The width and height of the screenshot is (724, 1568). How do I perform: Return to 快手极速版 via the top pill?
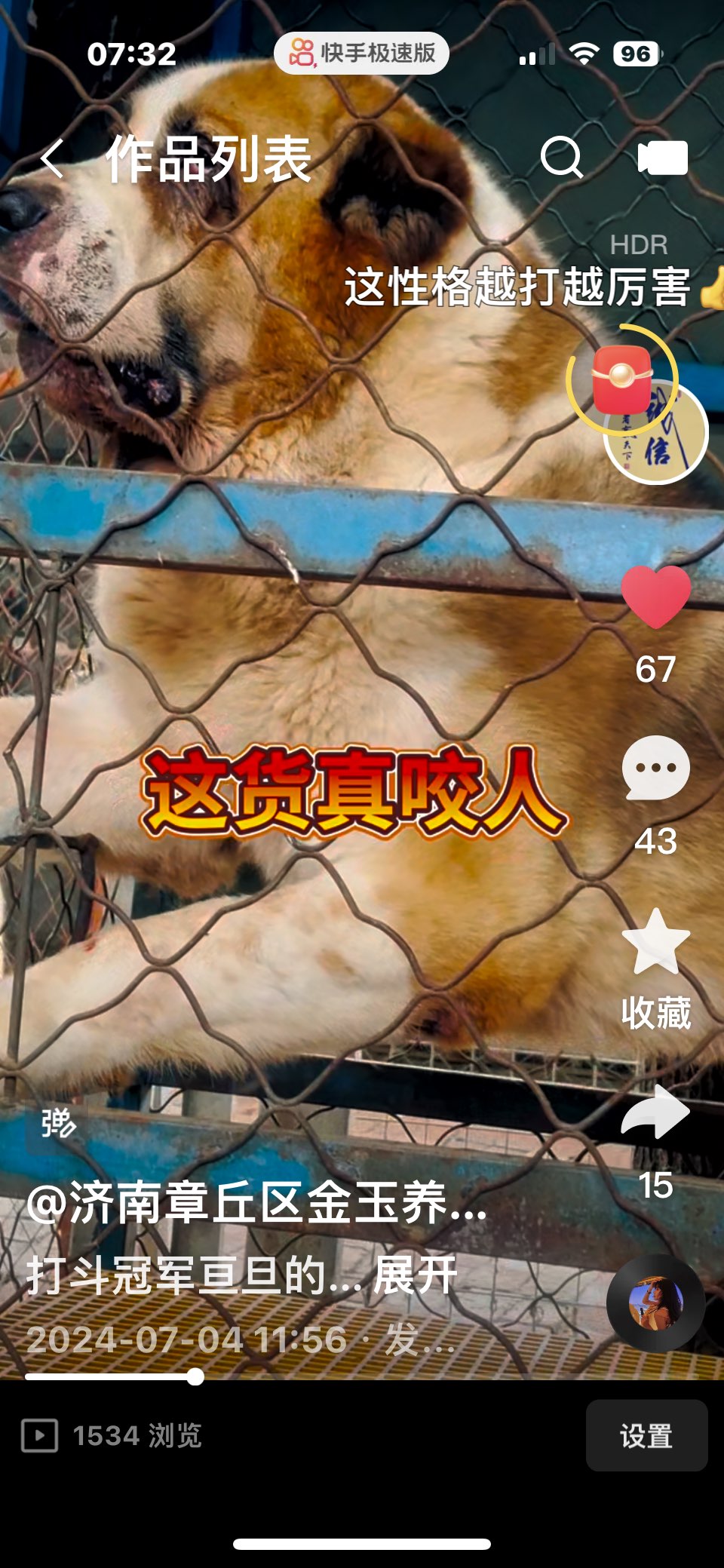click(x=362, y=54)
